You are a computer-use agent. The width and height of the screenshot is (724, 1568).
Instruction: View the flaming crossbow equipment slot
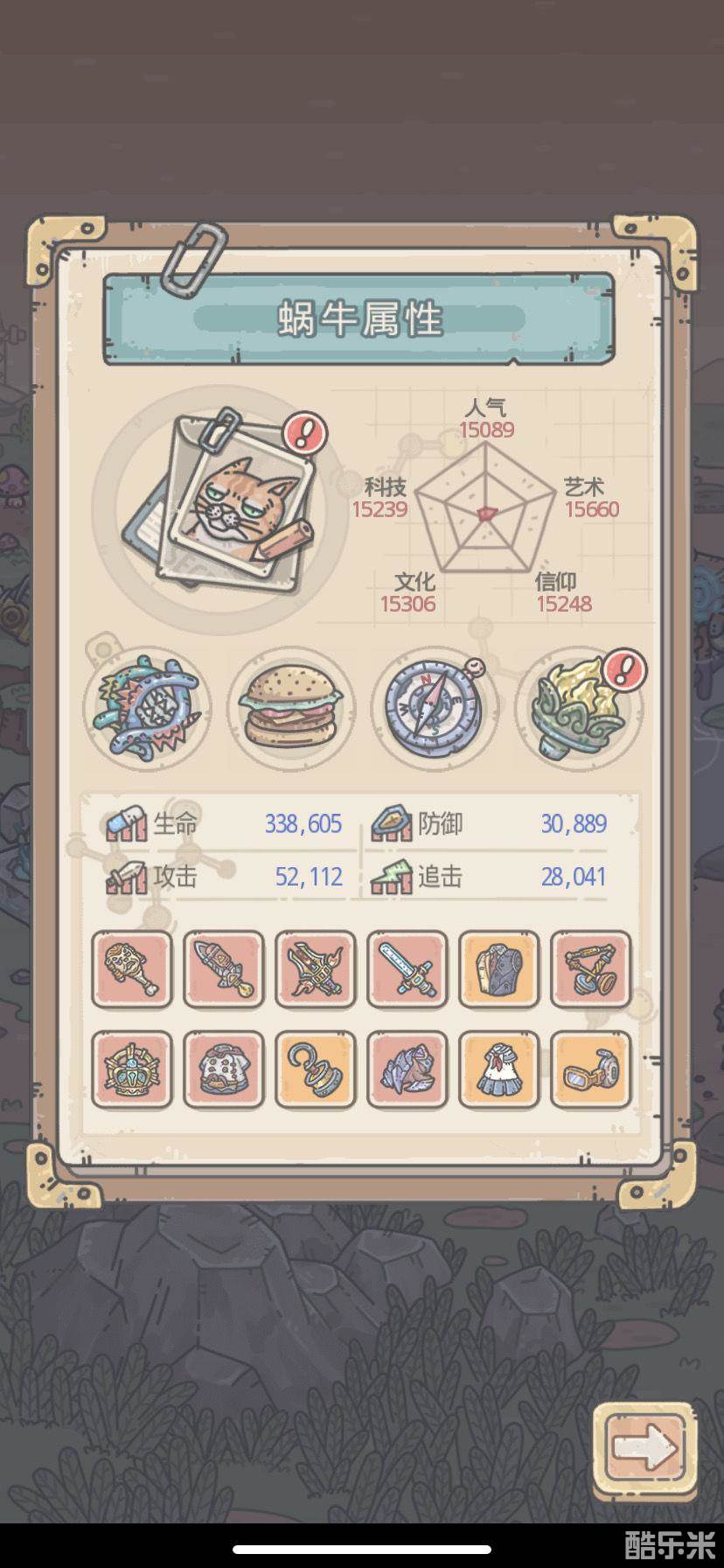coord(316,970)
